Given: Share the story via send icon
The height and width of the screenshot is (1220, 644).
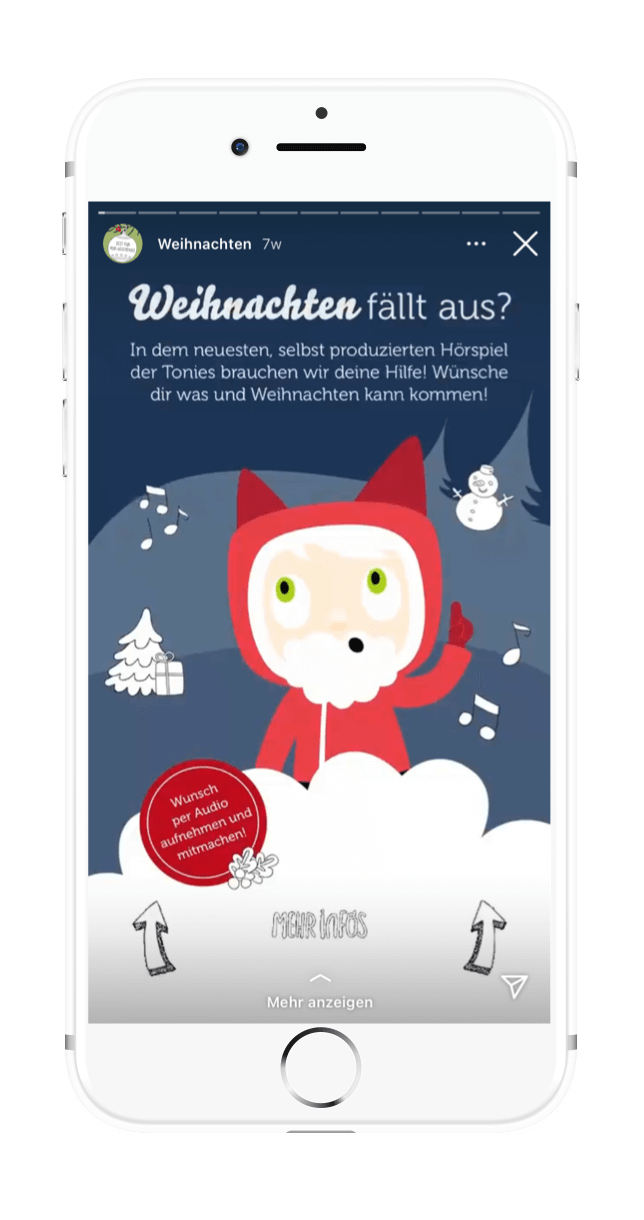Looking at the screenshot, I should coord(514,986).
